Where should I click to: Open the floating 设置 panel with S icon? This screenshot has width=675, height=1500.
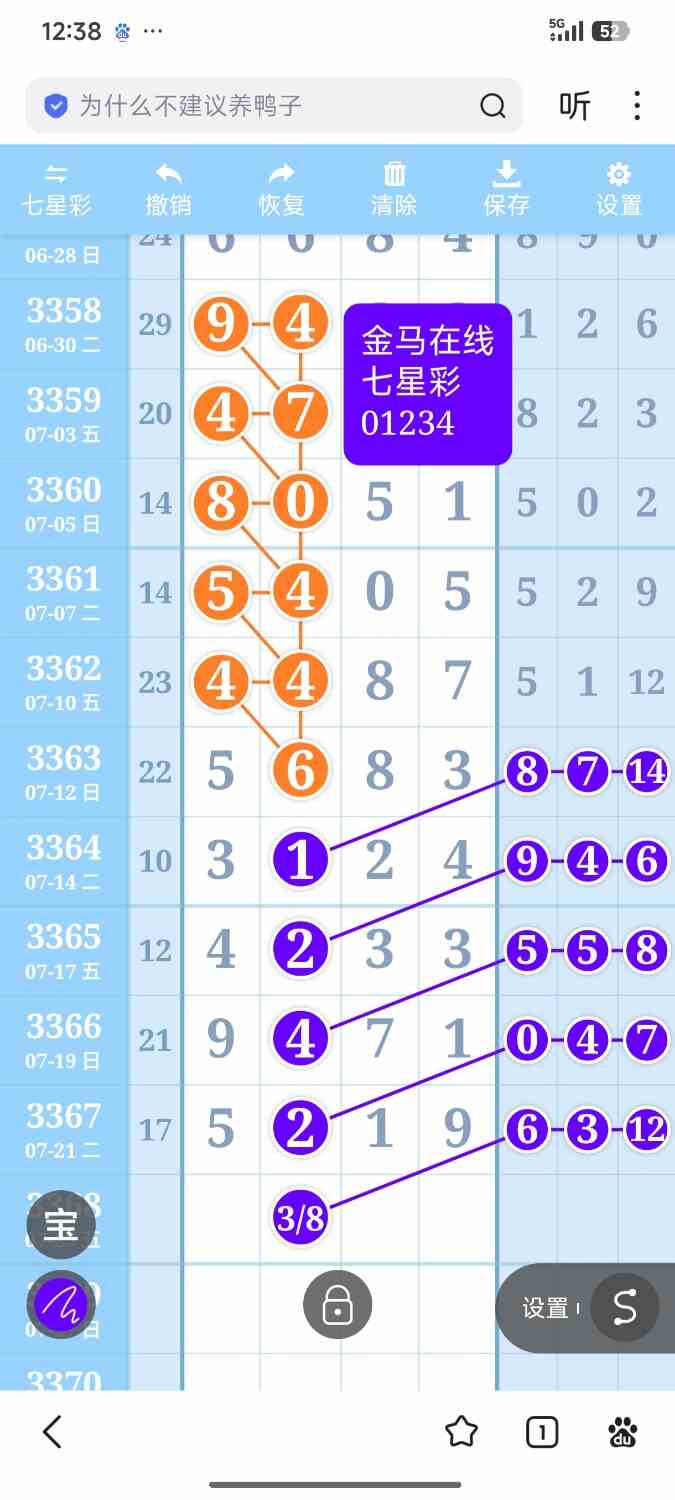586,1307
